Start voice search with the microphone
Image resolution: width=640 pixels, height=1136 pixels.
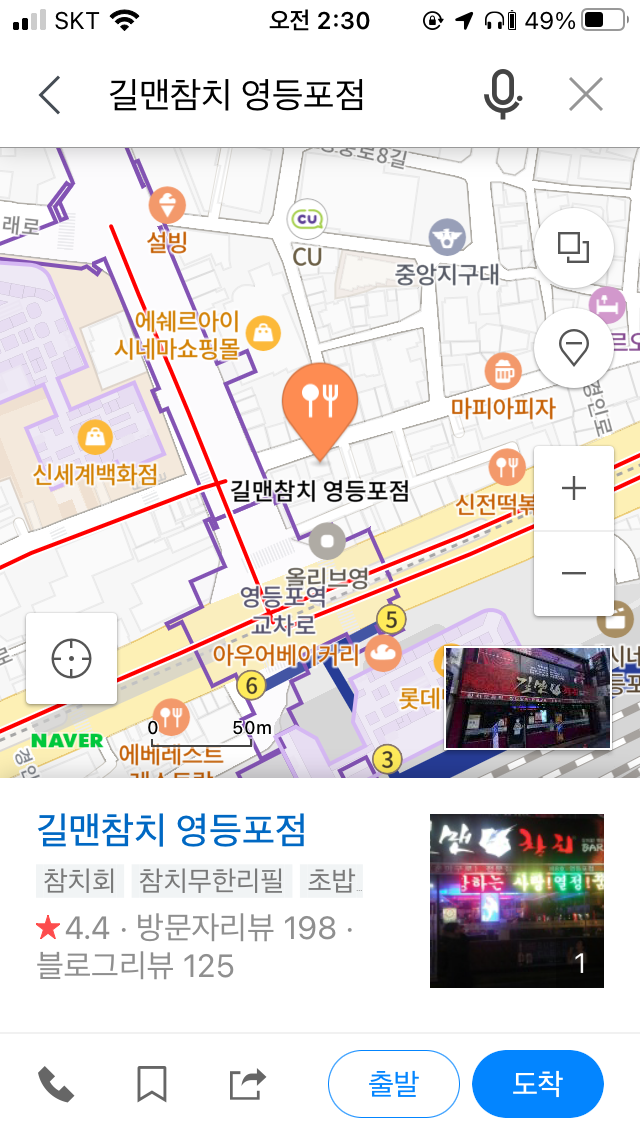(503, 95)
